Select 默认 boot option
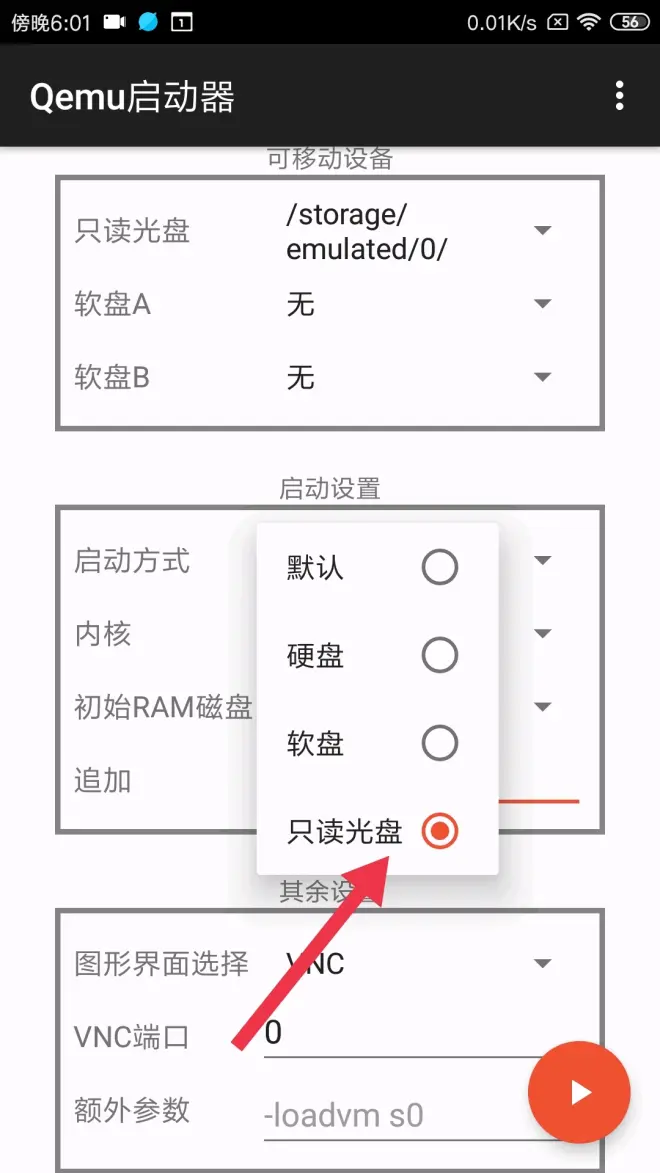 point(377,568)
